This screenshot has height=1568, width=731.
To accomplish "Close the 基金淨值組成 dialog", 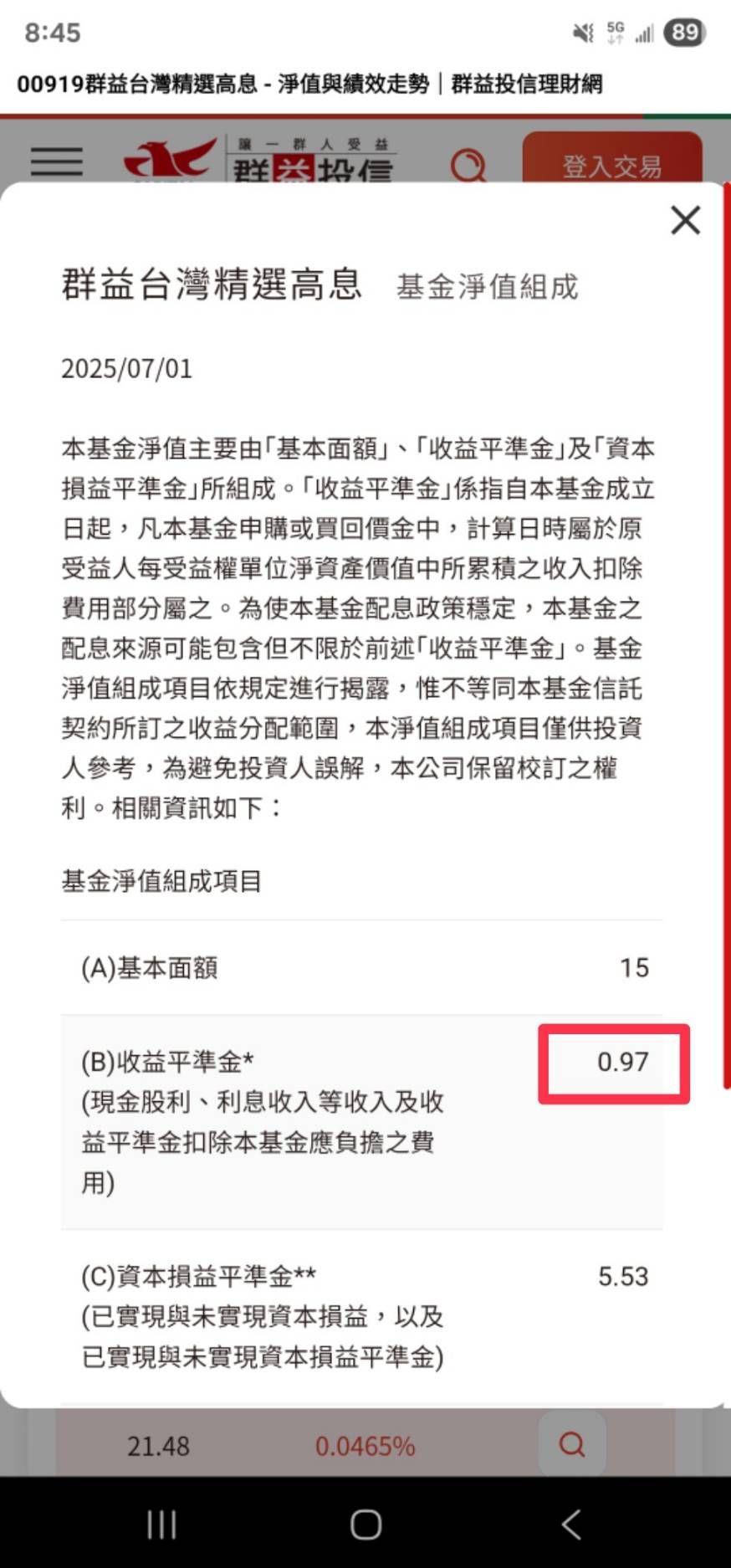I will click(685, 221).
